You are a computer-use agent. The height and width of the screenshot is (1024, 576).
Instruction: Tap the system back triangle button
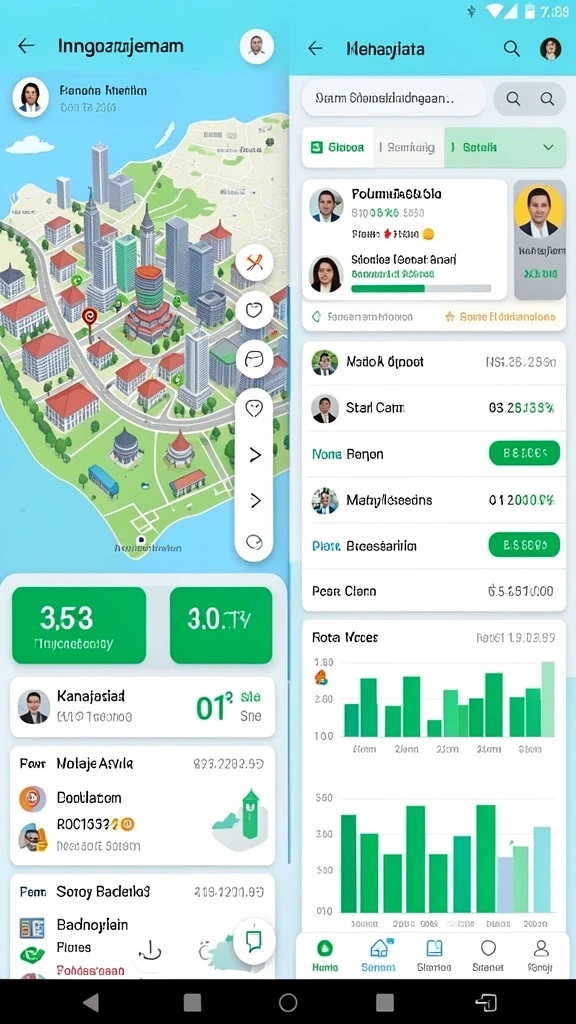pyautogui.click(x=91, y=1002)
